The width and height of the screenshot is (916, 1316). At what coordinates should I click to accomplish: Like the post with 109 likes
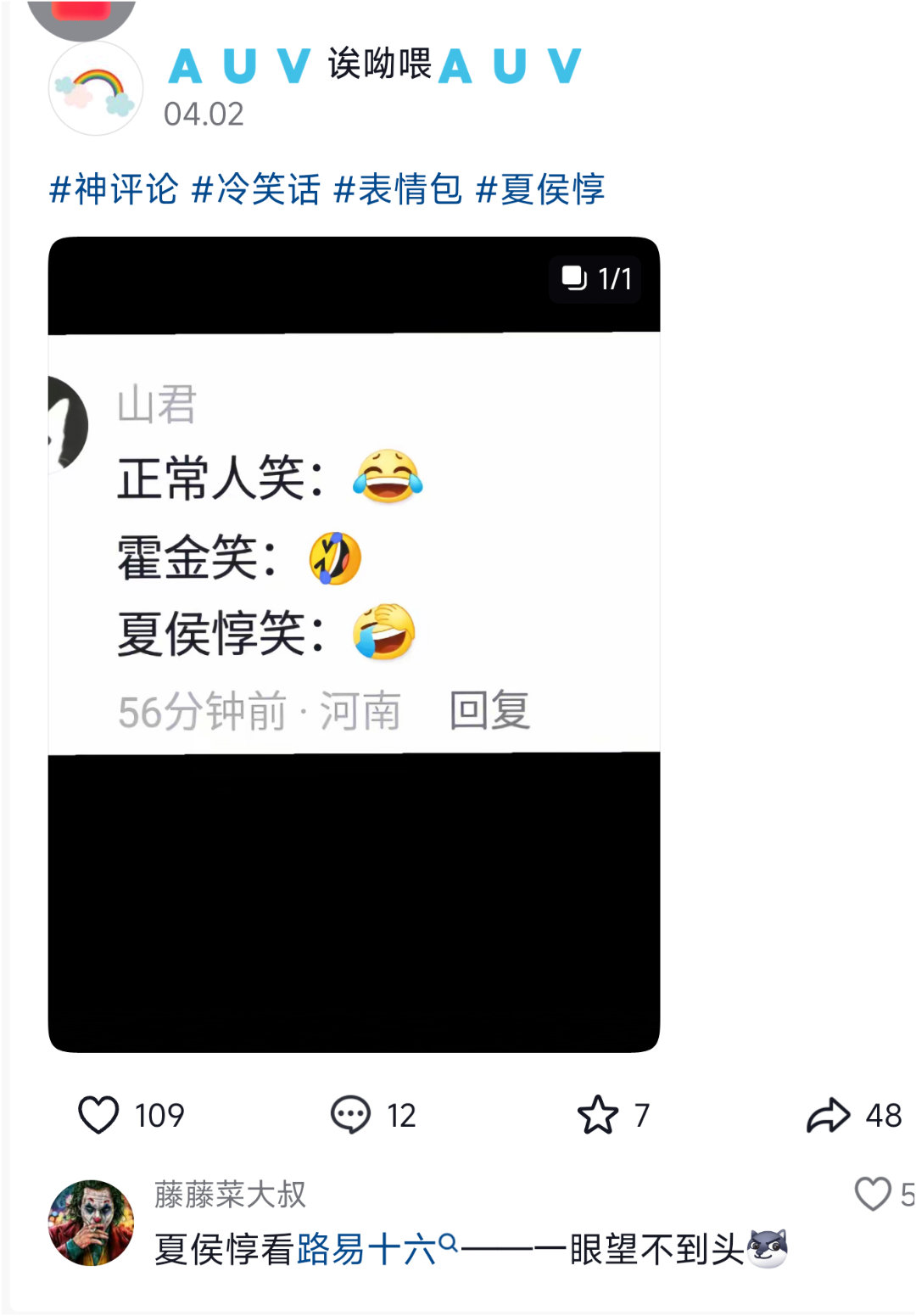click(99, 1114)
